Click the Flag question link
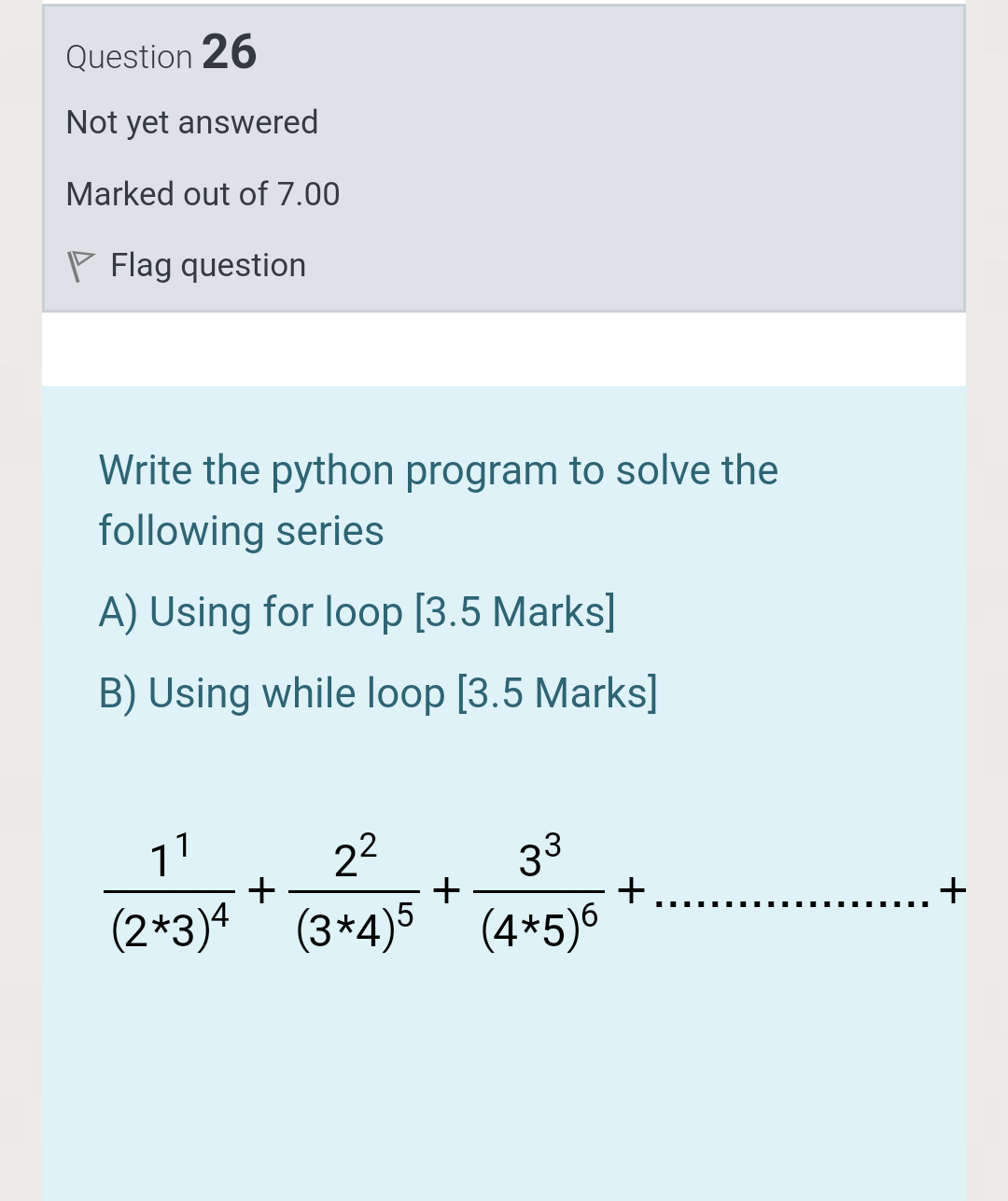Image resolution: width=1008 pixels, height=1201 pixels. point(207,265)
